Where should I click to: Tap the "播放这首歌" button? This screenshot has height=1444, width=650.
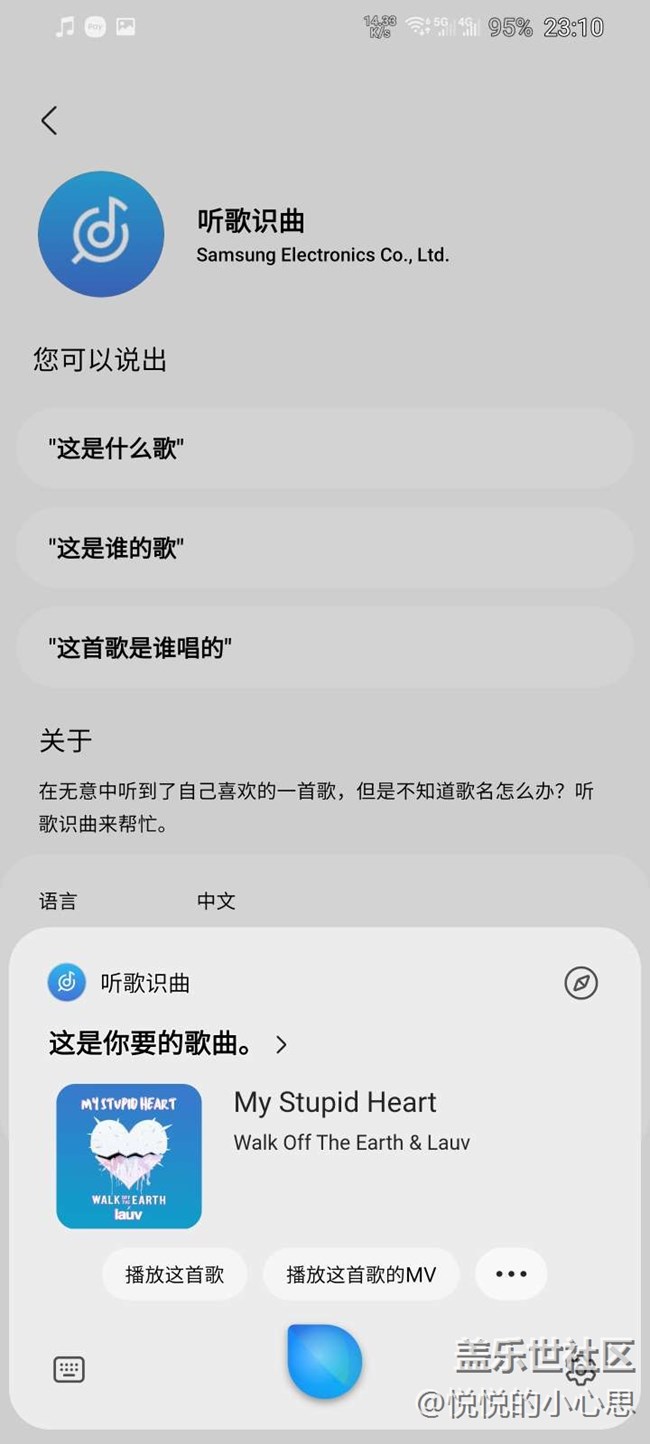(x=174, y=1274)
